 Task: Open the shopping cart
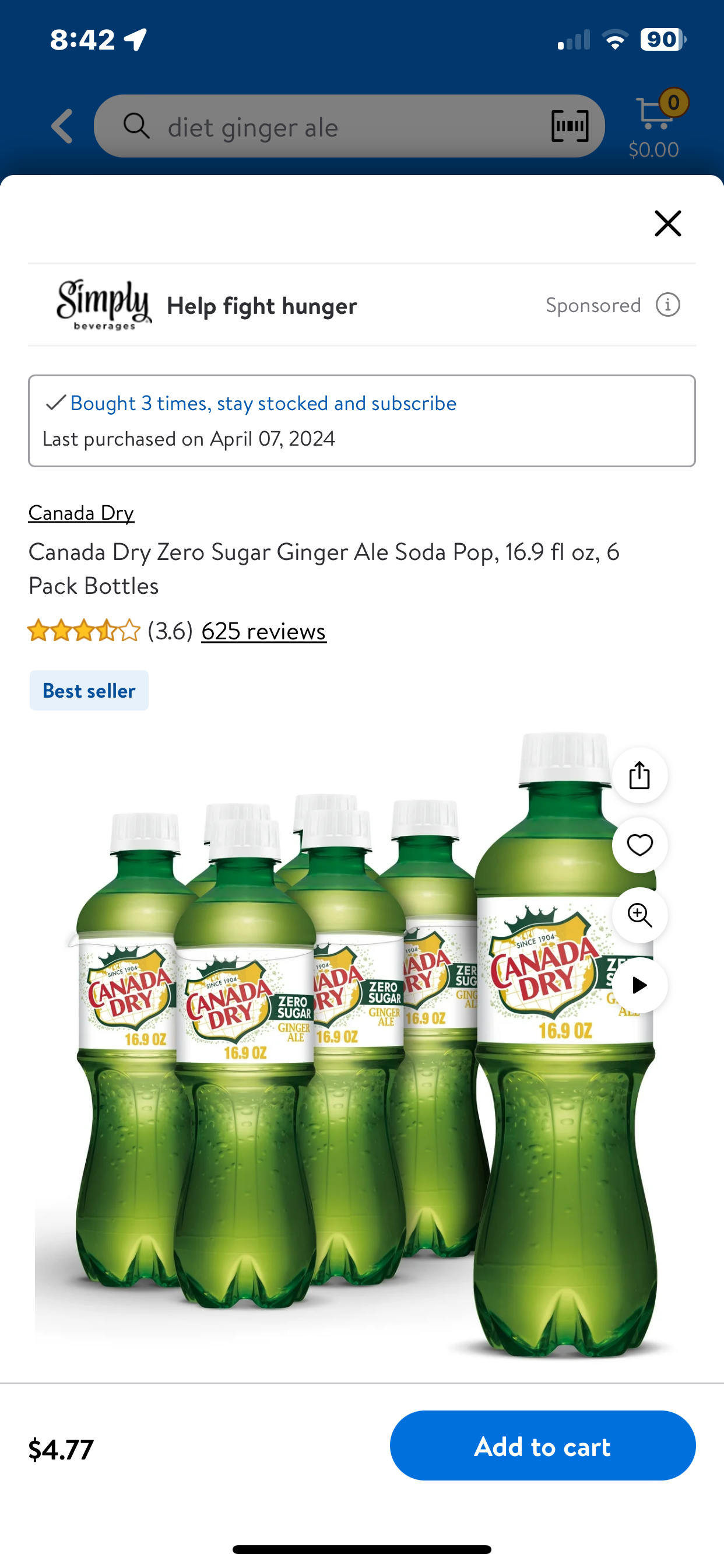tap(655, 124)
